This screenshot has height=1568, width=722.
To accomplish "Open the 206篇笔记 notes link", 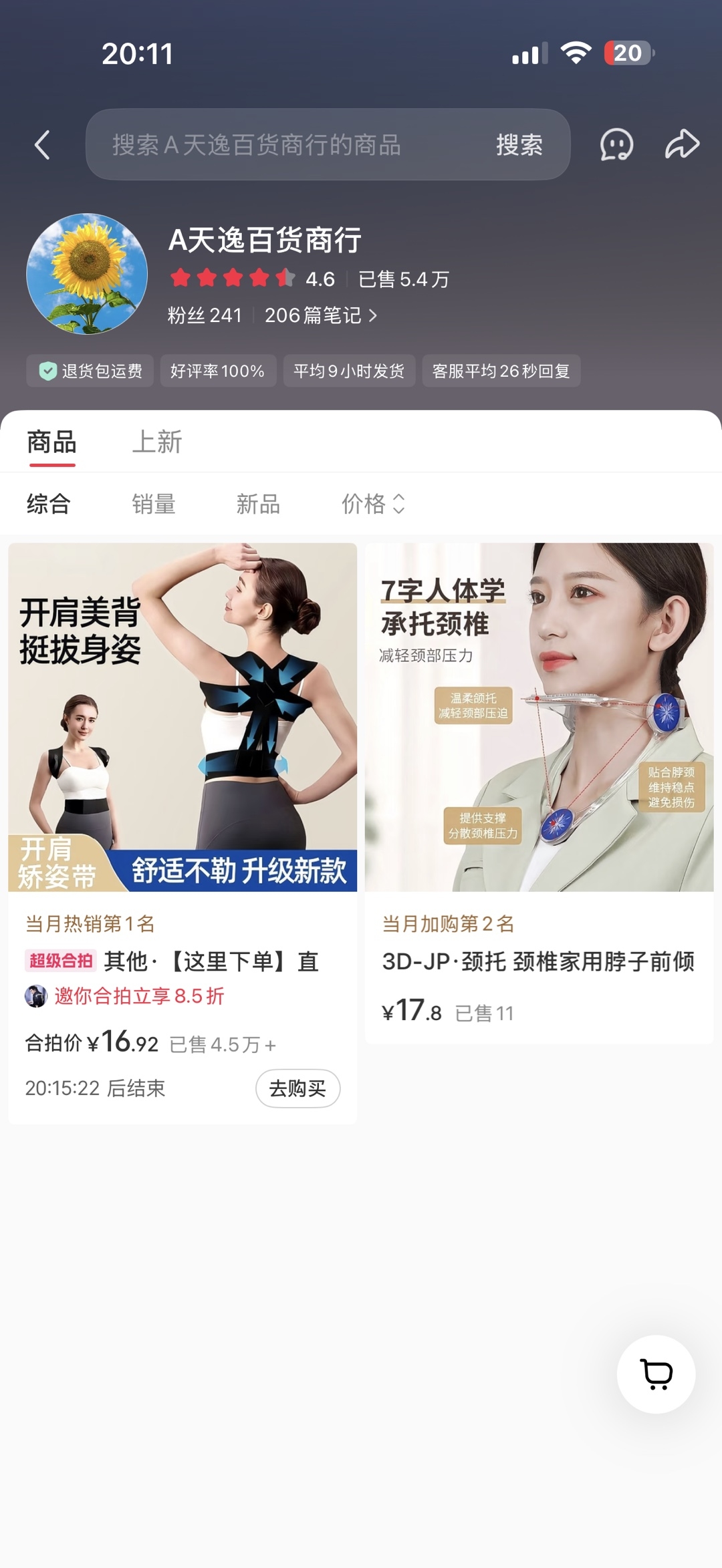I will click(x=321, y=315).
